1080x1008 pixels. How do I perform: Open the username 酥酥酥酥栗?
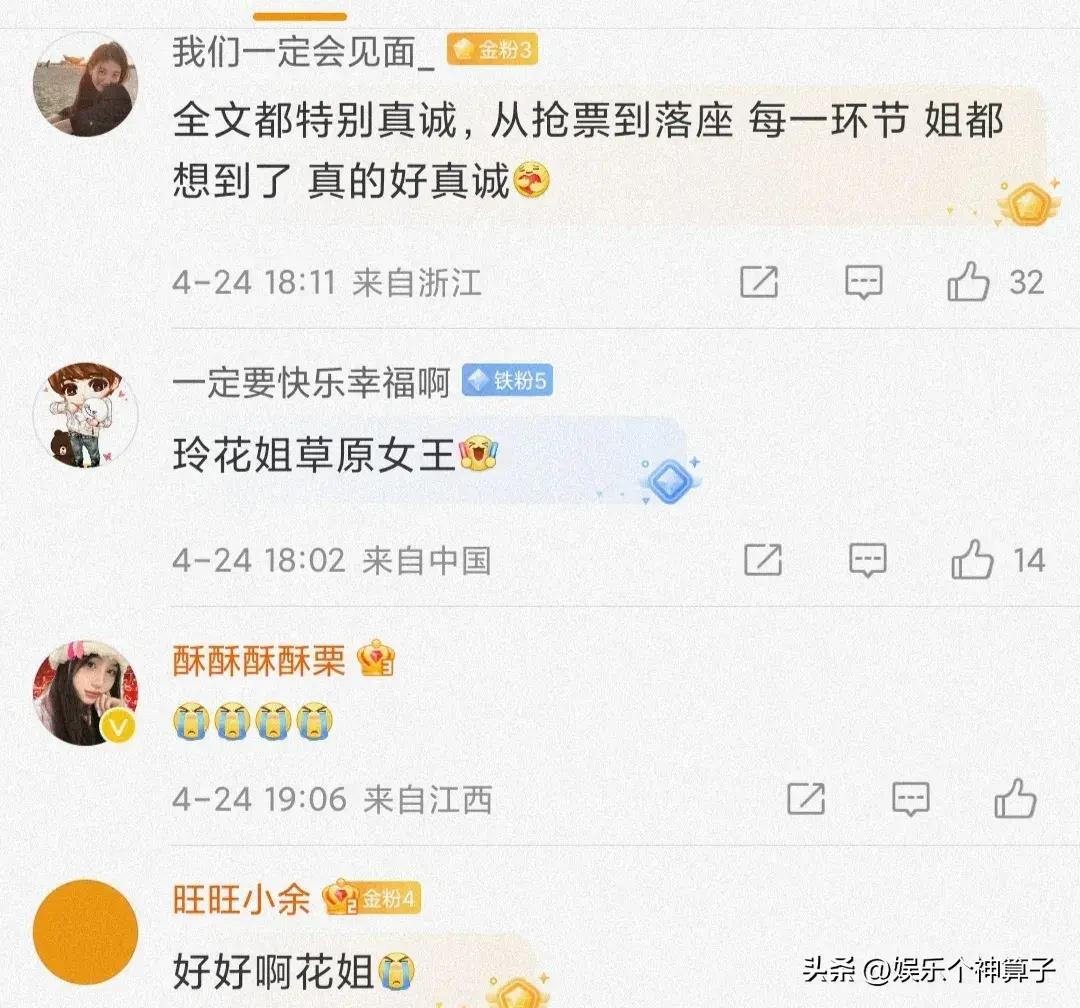click(259, 659)
